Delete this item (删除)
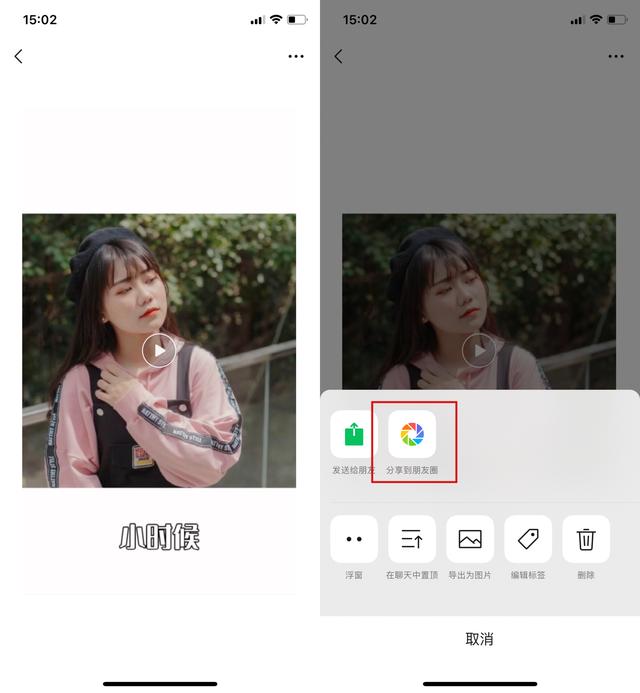This screenshot has width=640, height=693. click(586, 539)
